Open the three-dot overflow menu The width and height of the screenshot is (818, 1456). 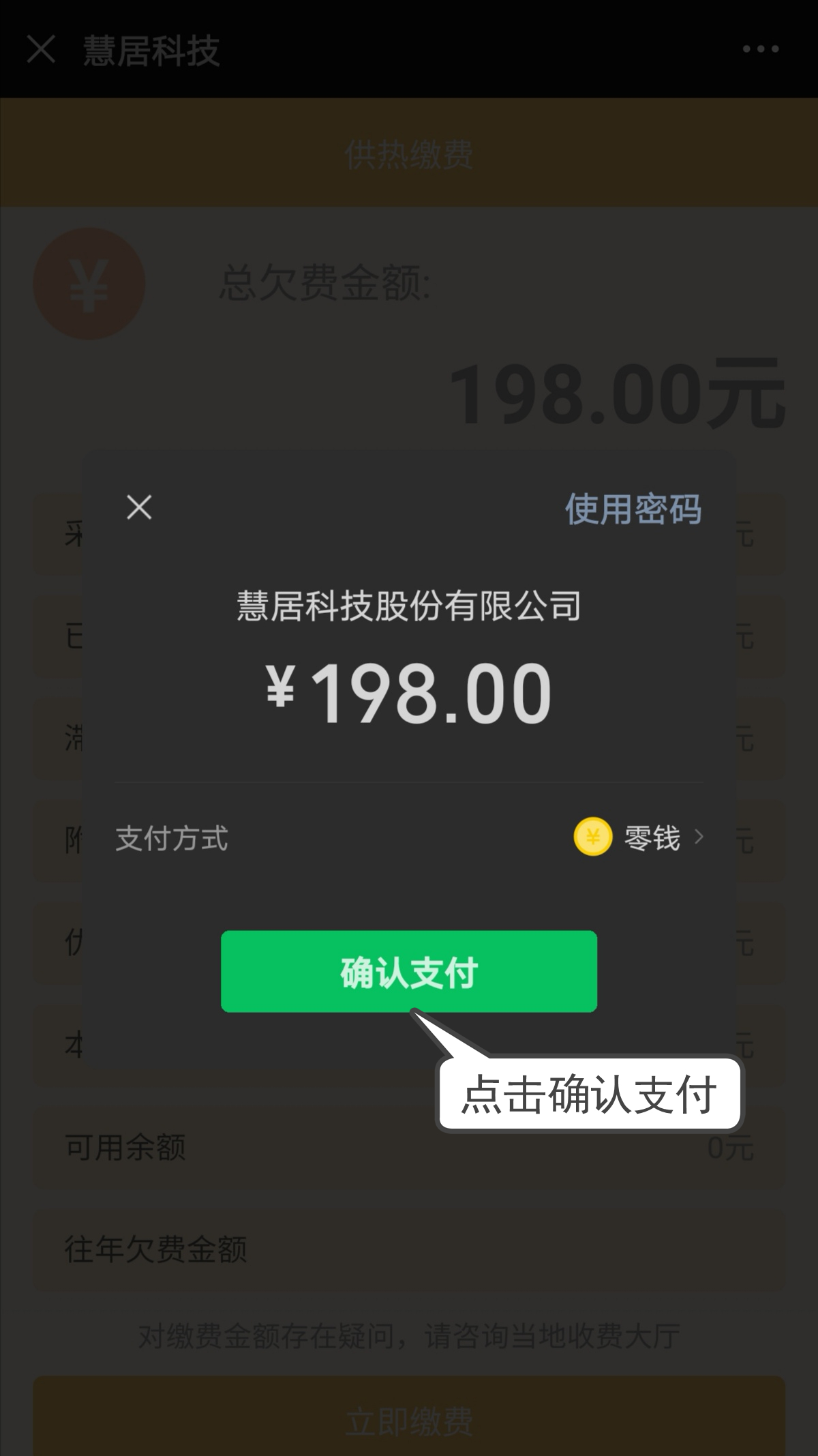760,49
